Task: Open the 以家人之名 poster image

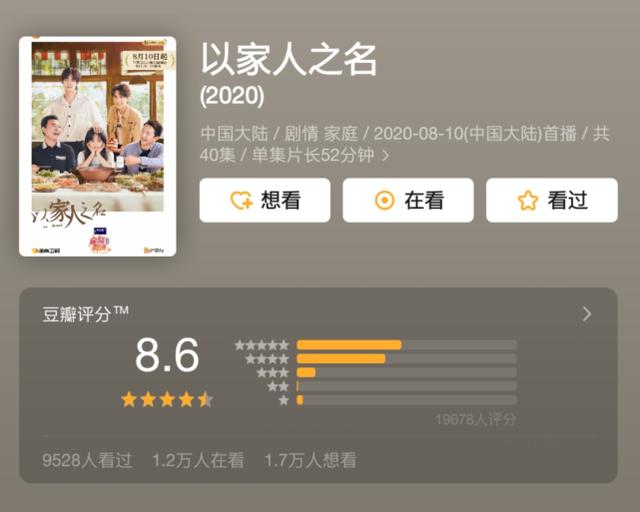Action: click(97, 146)
